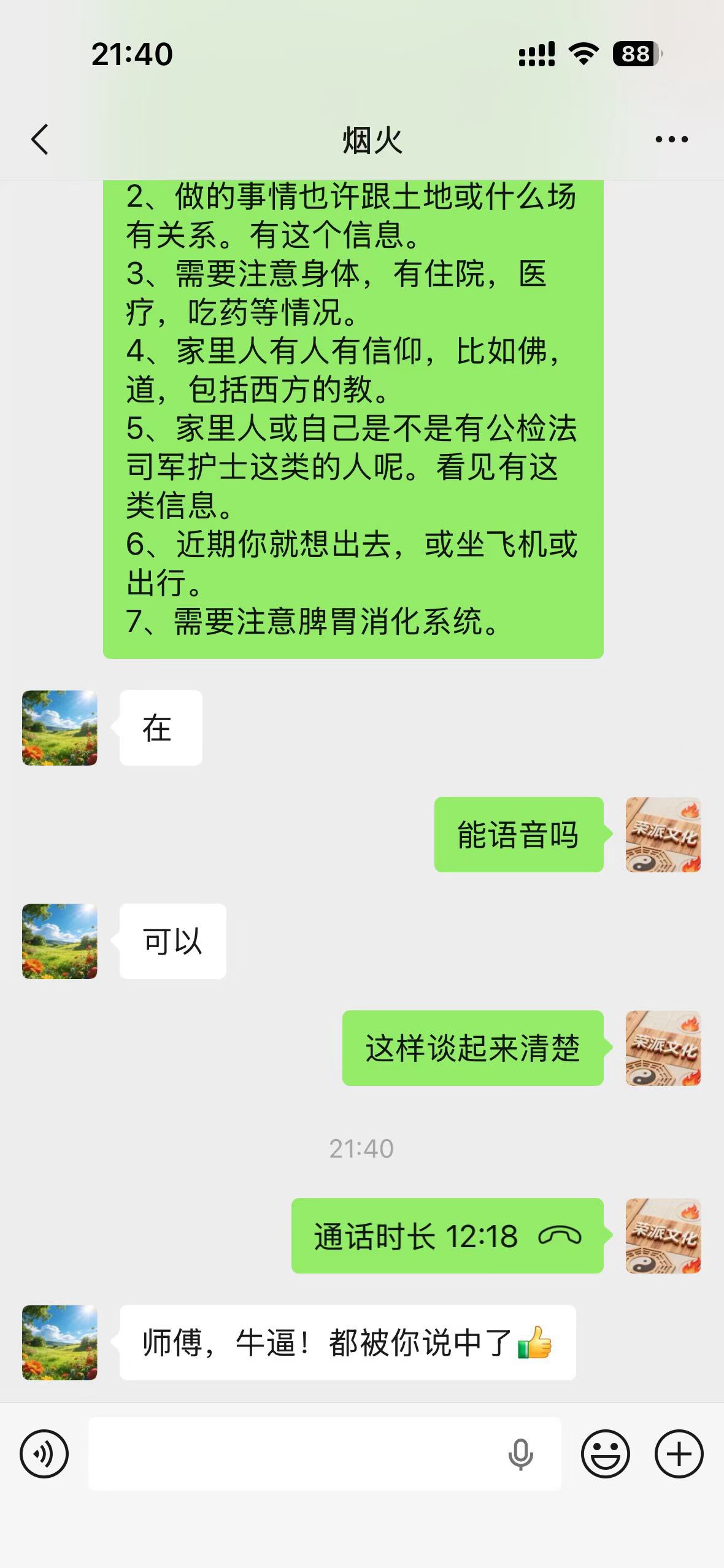This screenshot has height=1568, width=724.
Task: Select the 在 message bubble
Action: coord(160,728)
